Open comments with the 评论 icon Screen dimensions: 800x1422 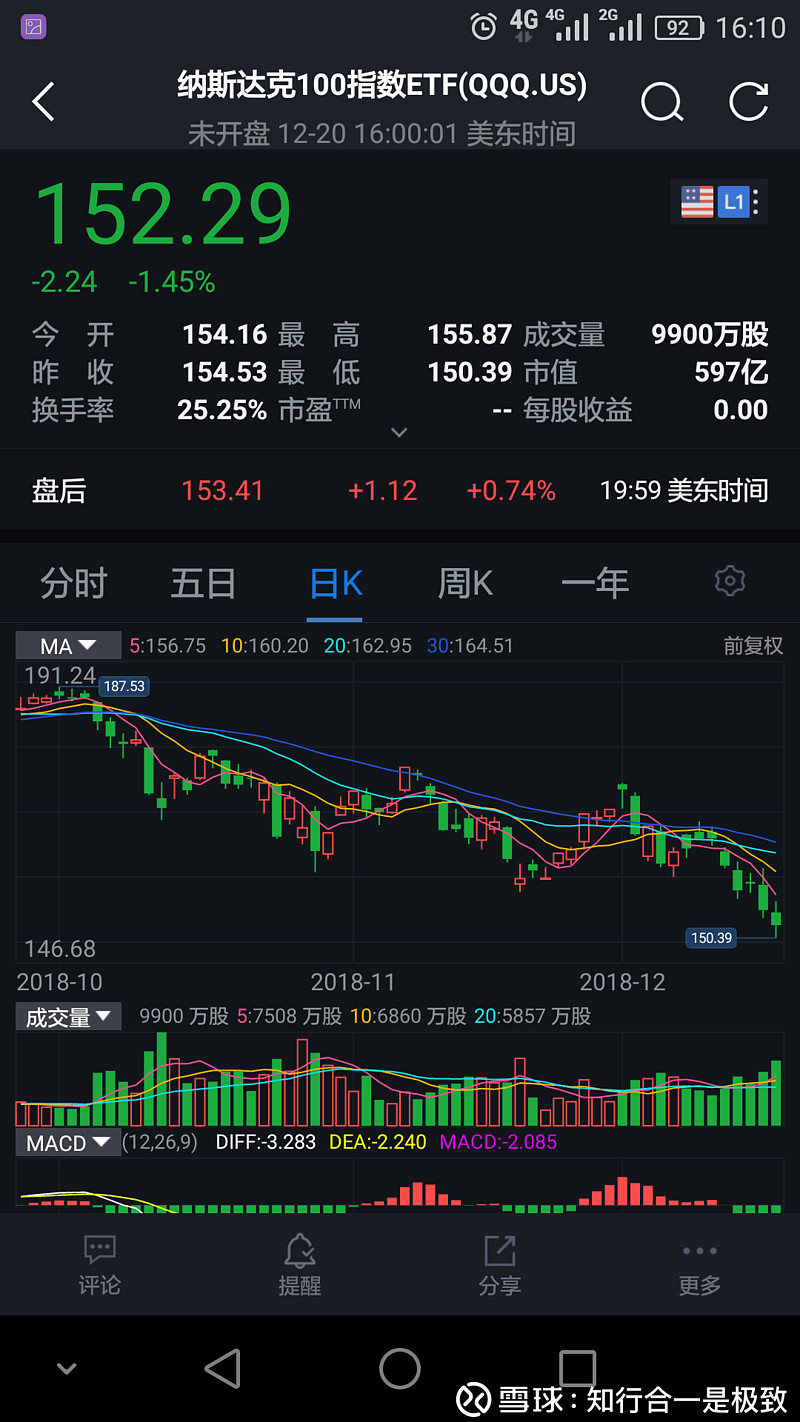[x=99, y=1263]
